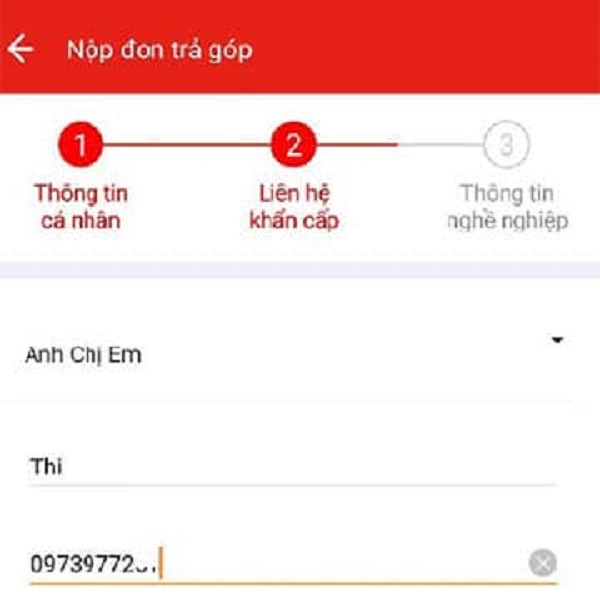Tap the phone number field
The height and width of the screenshot is (615, 600).
coord(270,564)
